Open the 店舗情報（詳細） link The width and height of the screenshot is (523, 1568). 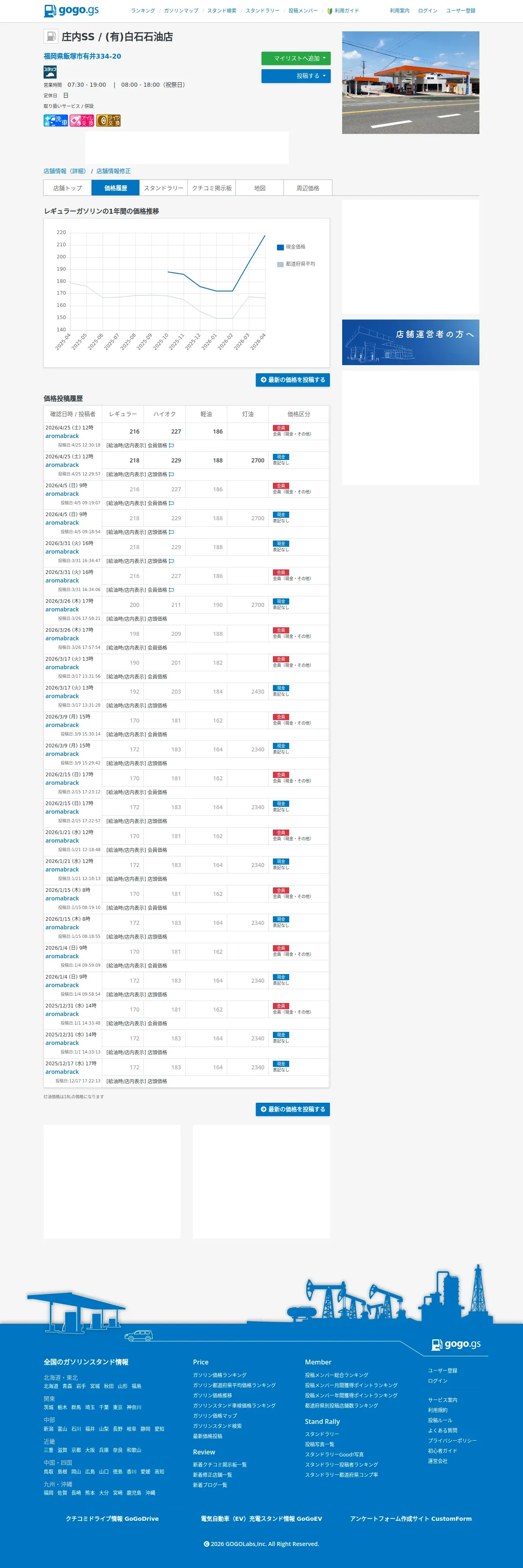point(64,171)
